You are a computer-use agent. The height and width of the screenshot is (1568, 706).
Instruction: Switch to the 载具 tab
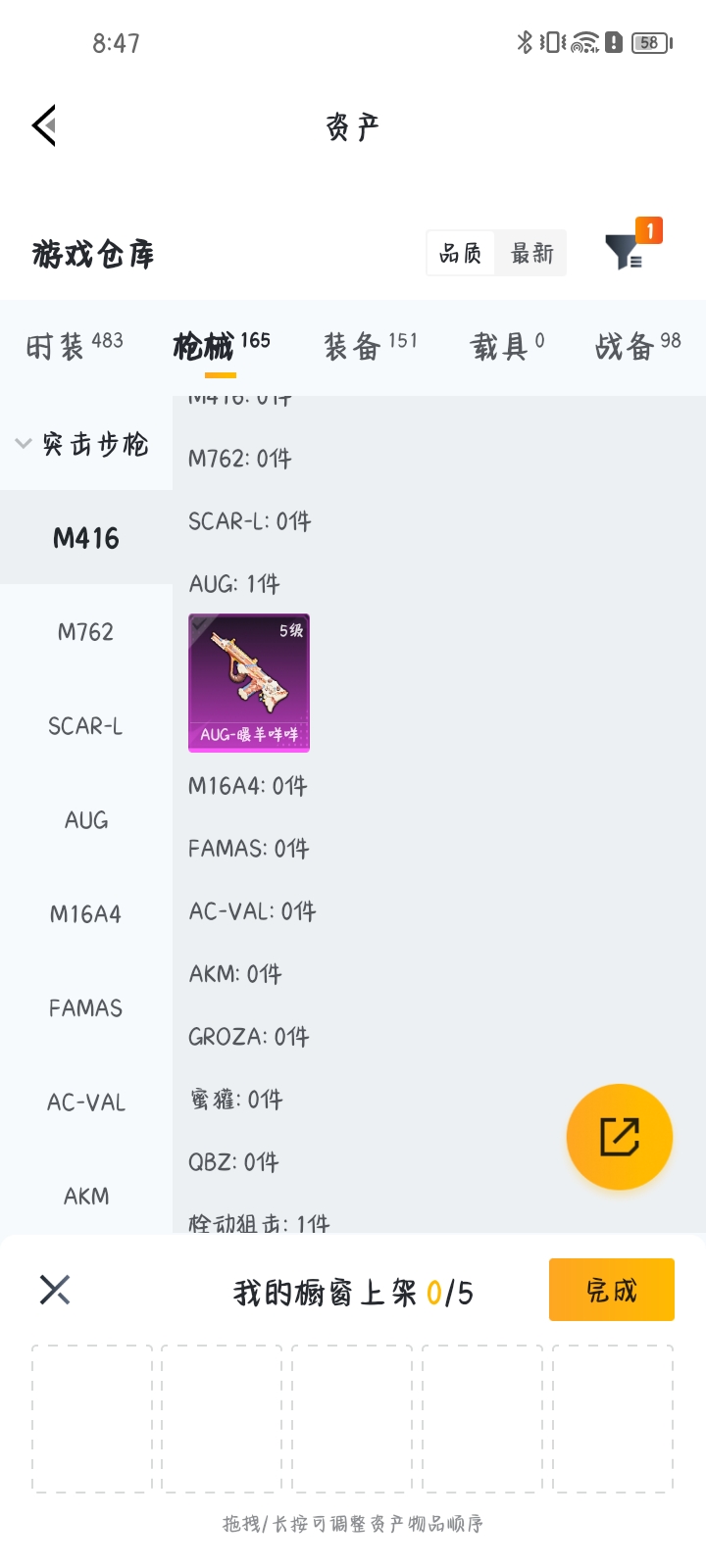point(507,346)
